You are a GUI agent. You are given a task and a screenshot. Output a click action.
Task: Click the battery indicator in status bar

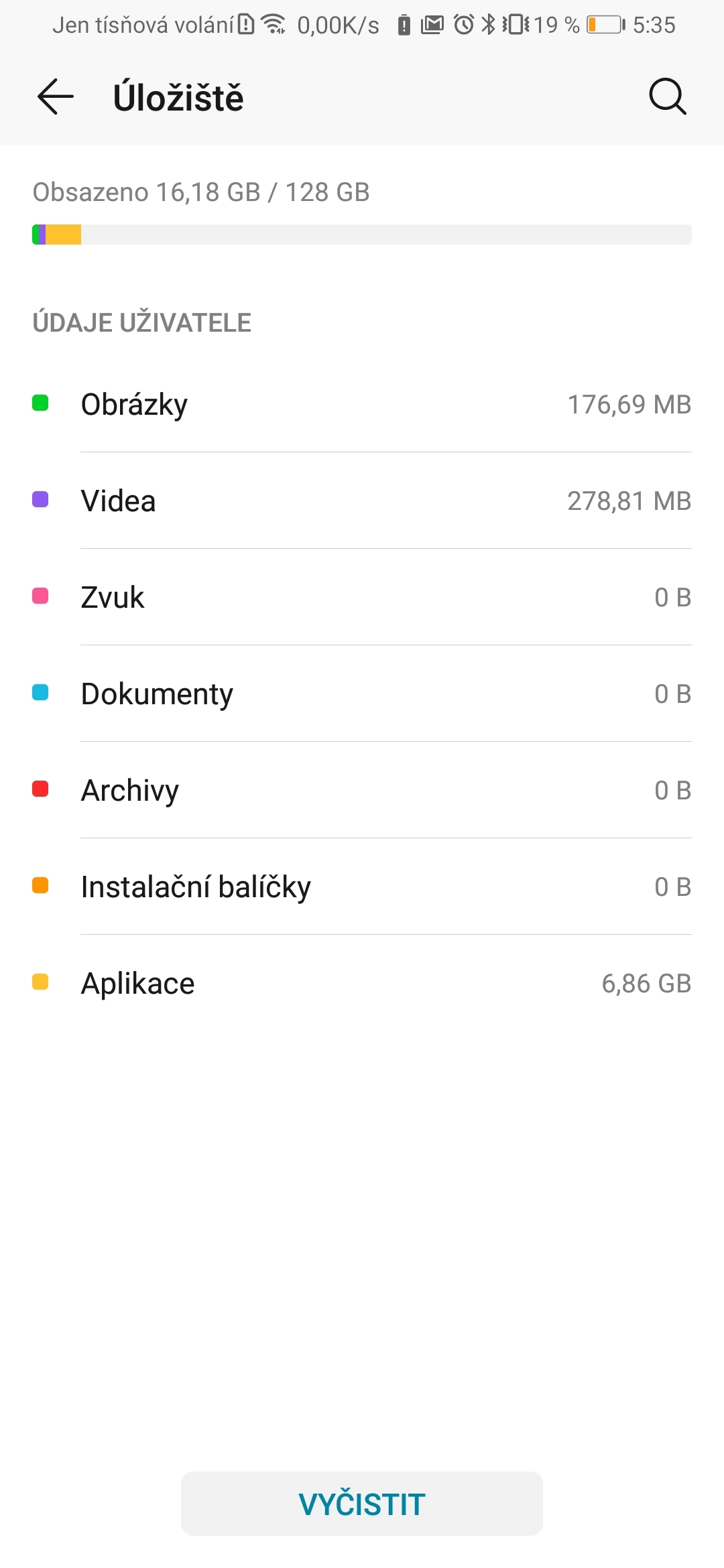coord(605,24)
